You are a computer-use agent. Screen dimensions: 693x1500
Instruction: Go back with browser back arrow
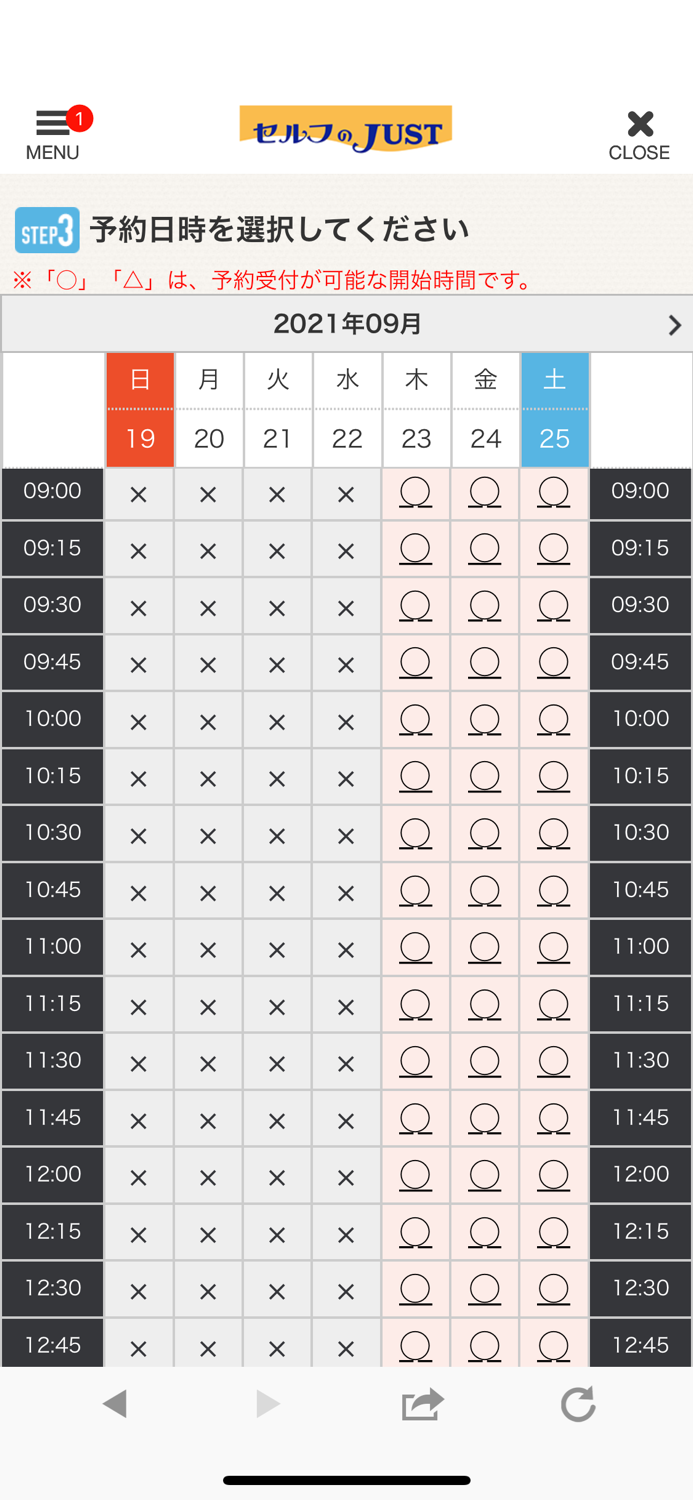coord(115,1404)
